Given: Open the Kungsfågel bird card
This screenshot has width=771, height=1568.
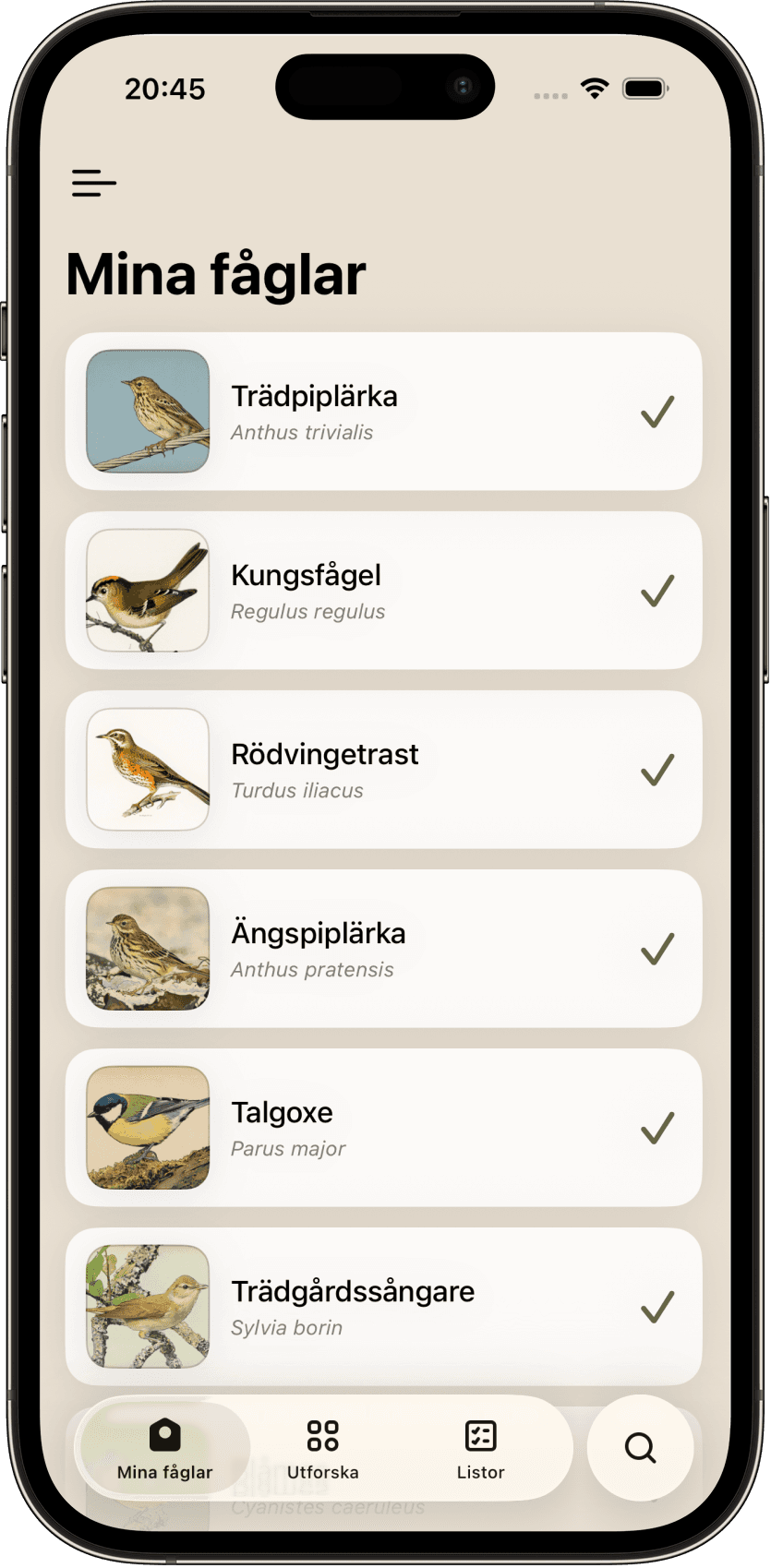Looking at the screenshot, I should coord(383,591).
